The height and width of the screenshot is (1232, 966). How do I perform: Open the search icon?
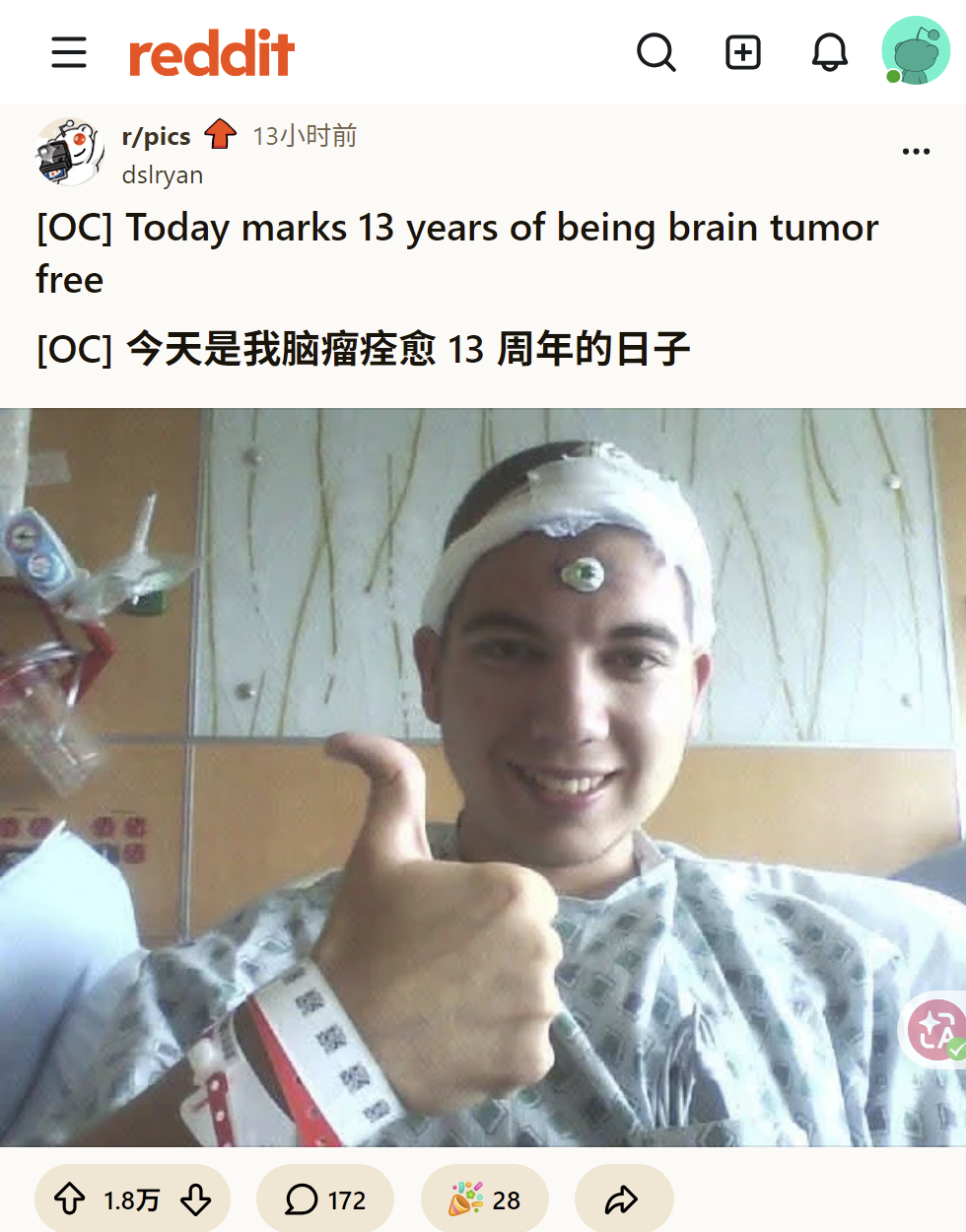point(656,52)
